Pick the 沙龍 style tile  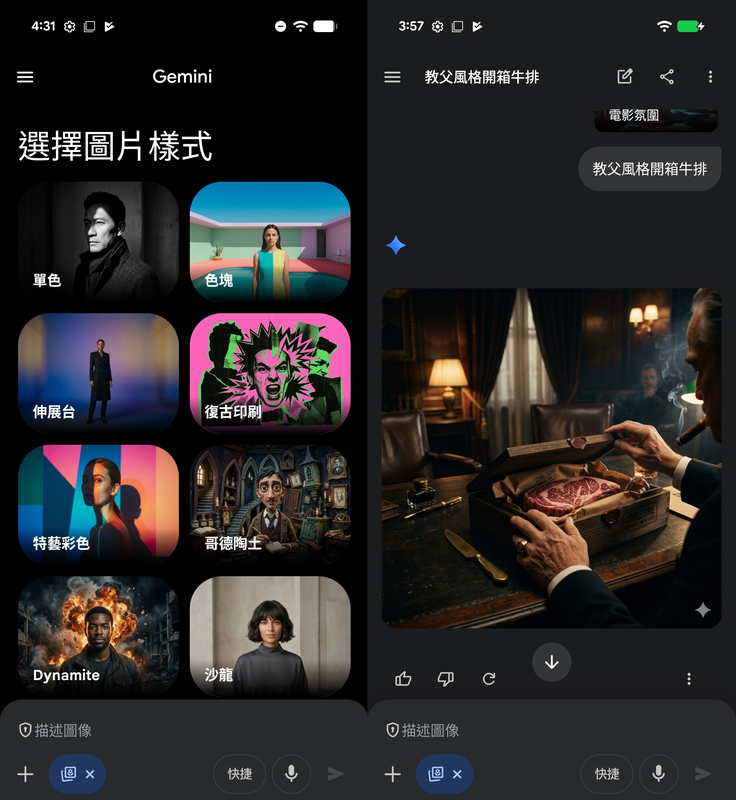tap(270, 634)
